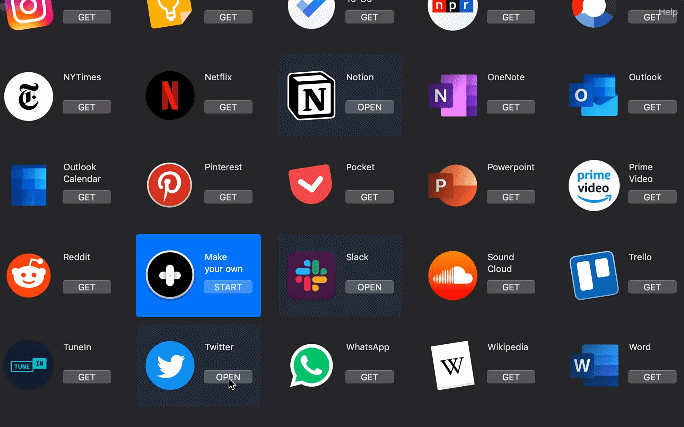Get the NYTimes app
The image size is (684, 427).
(x=87, y=107)
